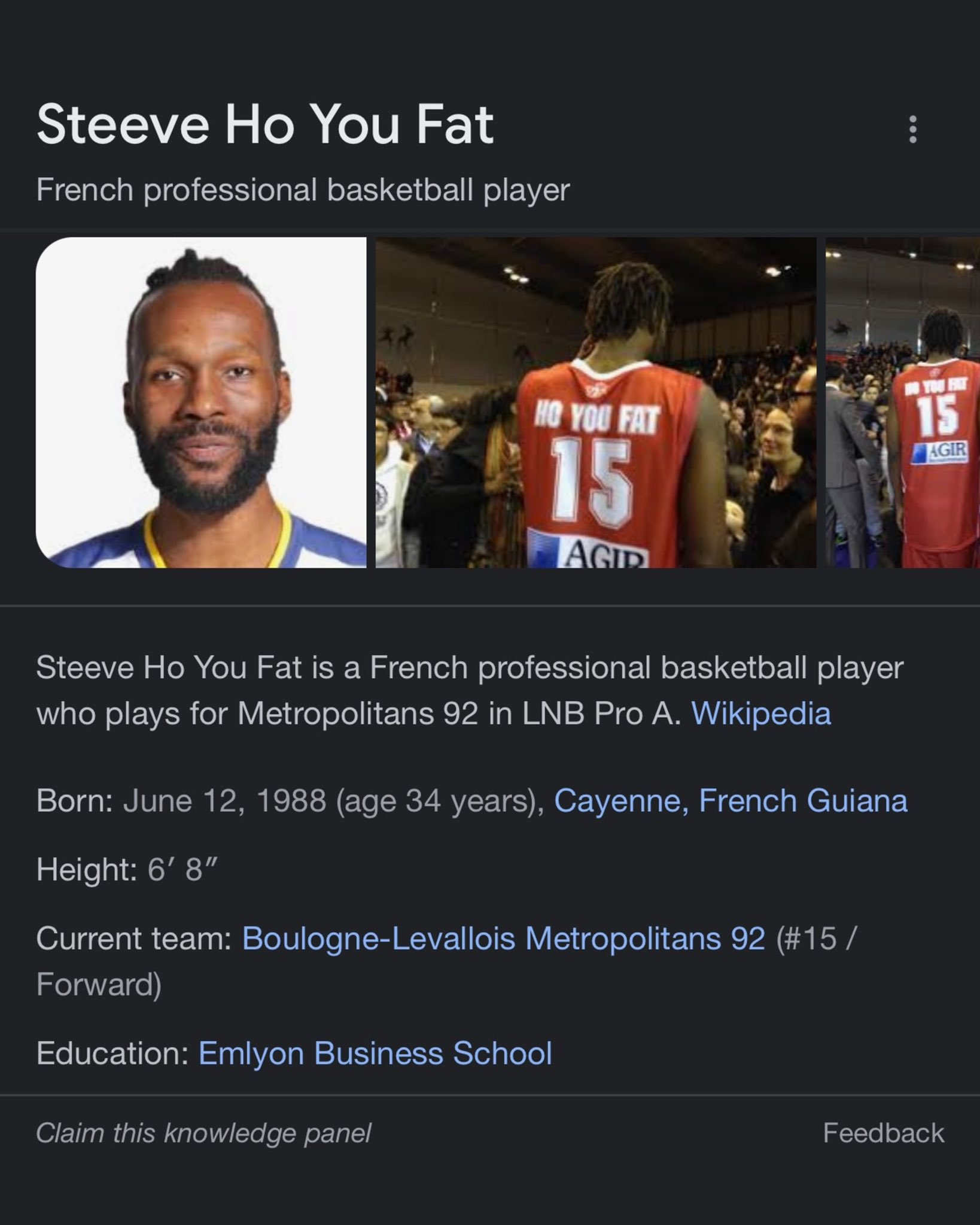This screenshot has height=1225, width=980.
Task: Open the Cayenne, French Guiana link
Action: click(730, 800)
